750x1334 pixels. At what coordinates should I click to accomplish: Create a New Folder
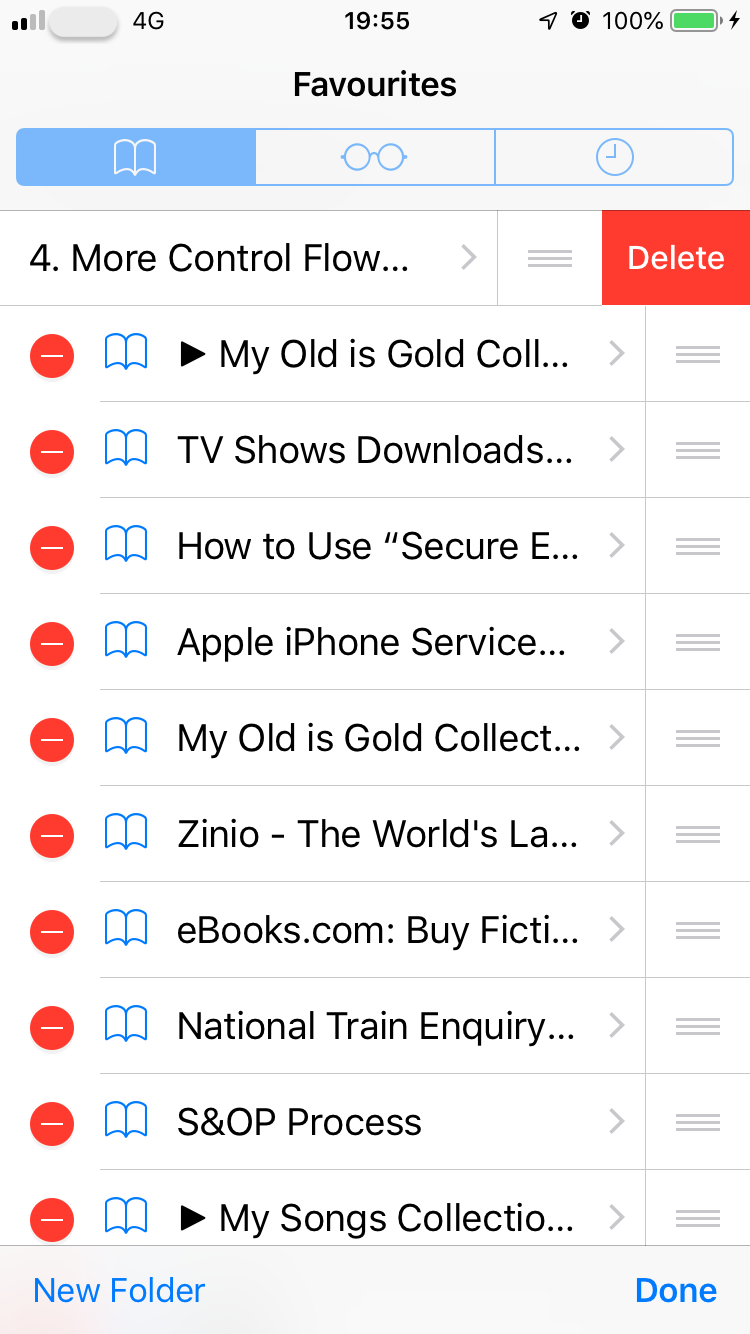[119, 1291]
